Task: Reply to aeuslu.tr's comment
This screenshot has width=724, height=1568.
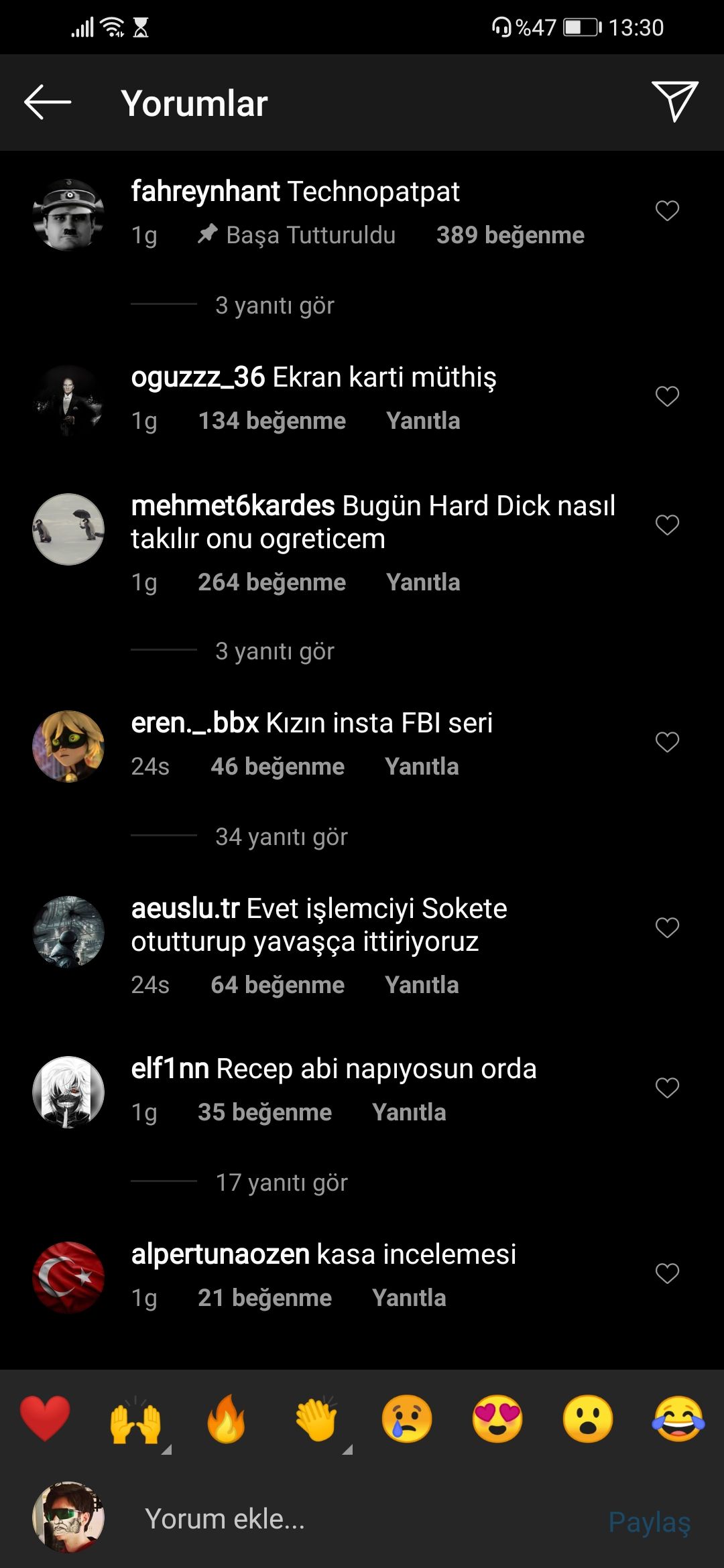Action: (422, 985)
